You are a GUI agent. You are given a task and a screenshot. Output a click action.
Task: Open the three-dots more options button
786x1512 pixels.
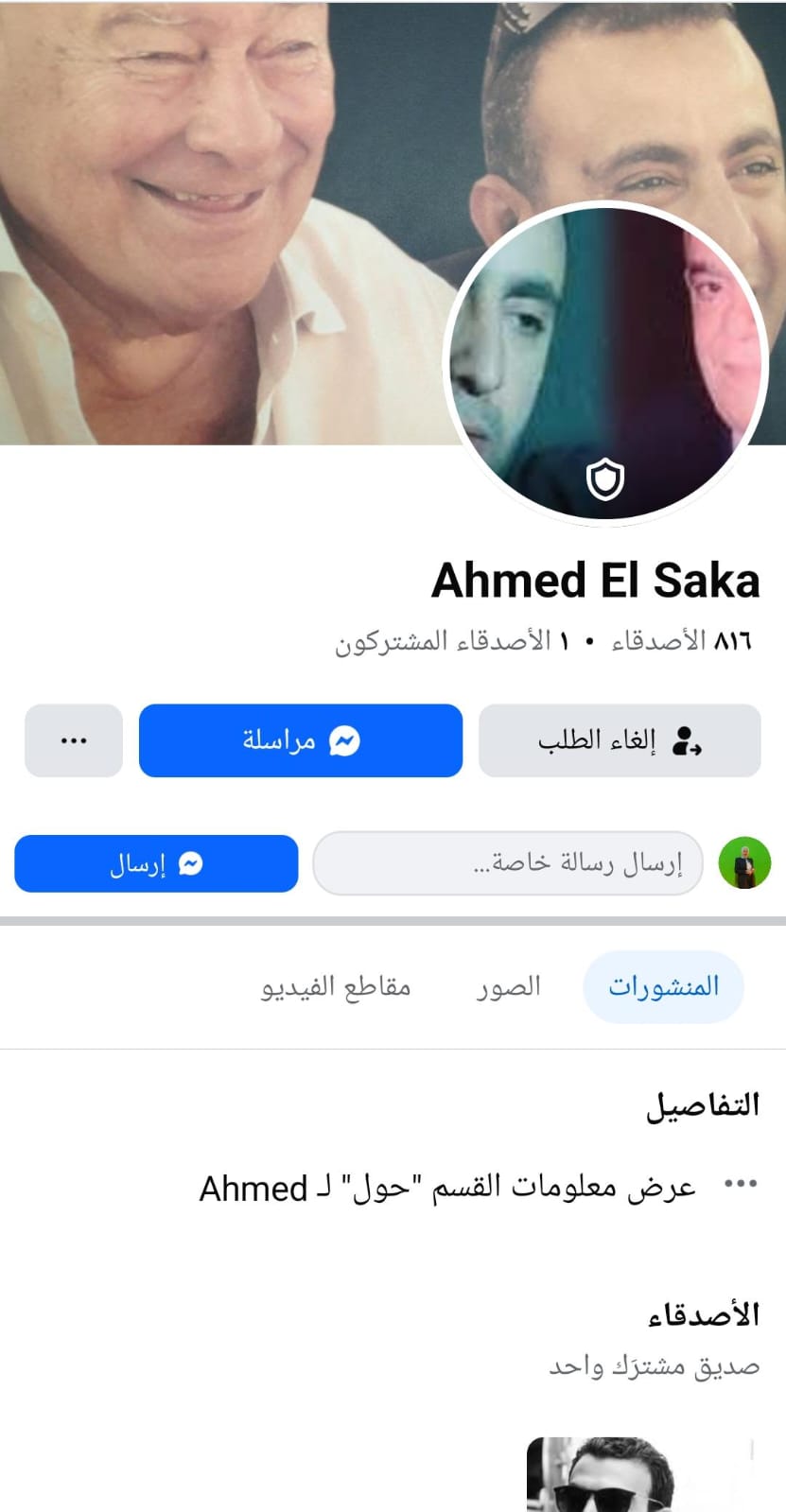74,740
